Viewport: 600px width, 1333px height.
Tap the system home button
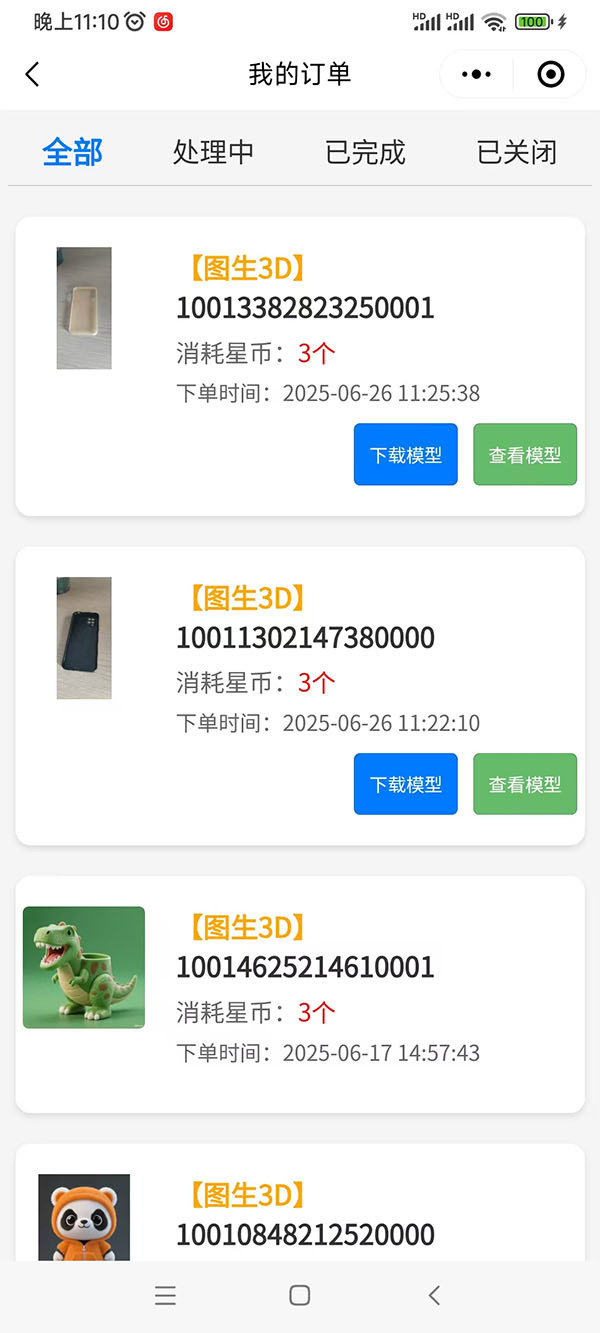pyautogui.click(x=299, y=1296)
